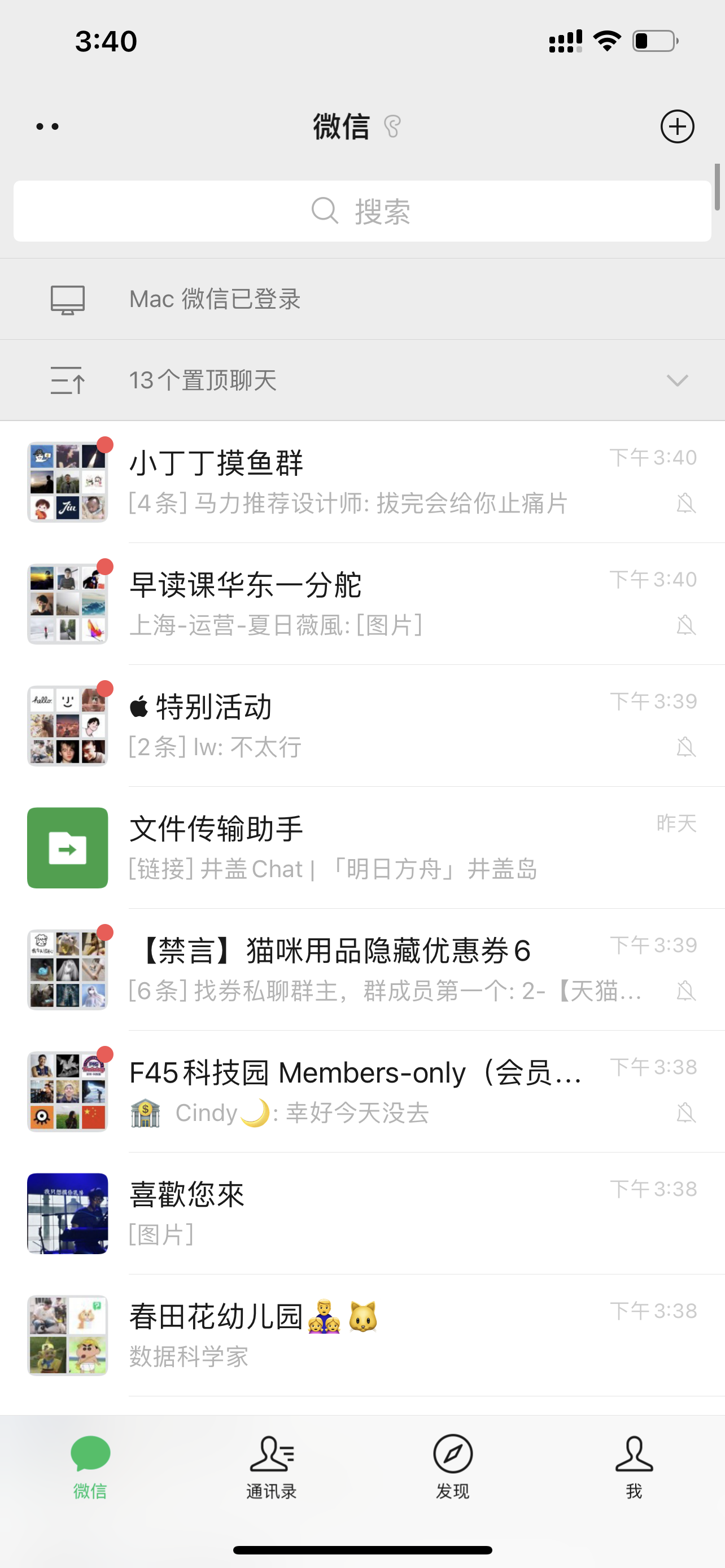Open the plus menu in the header

click(x=677, y=126)
